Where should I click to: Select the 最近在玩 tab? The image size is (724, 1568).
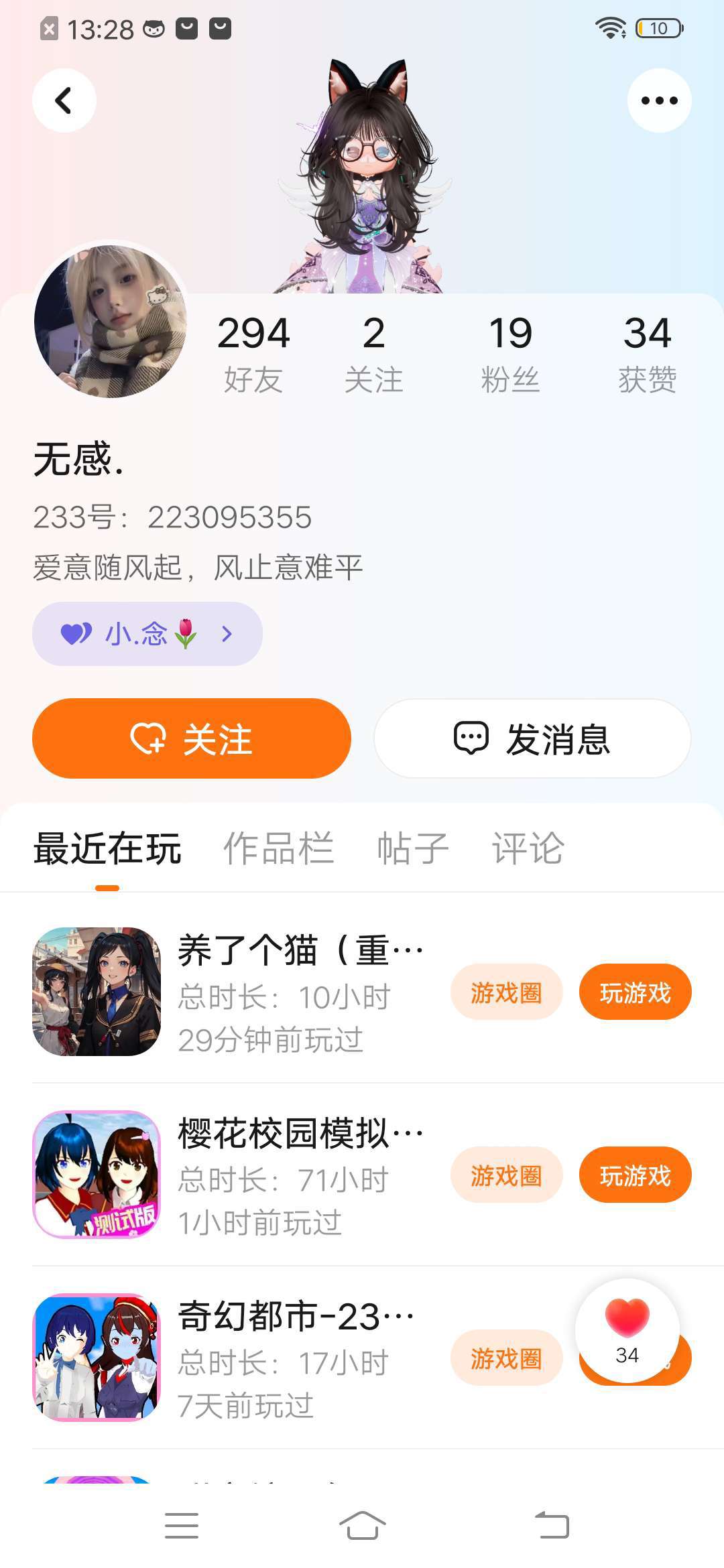point(107,848)
